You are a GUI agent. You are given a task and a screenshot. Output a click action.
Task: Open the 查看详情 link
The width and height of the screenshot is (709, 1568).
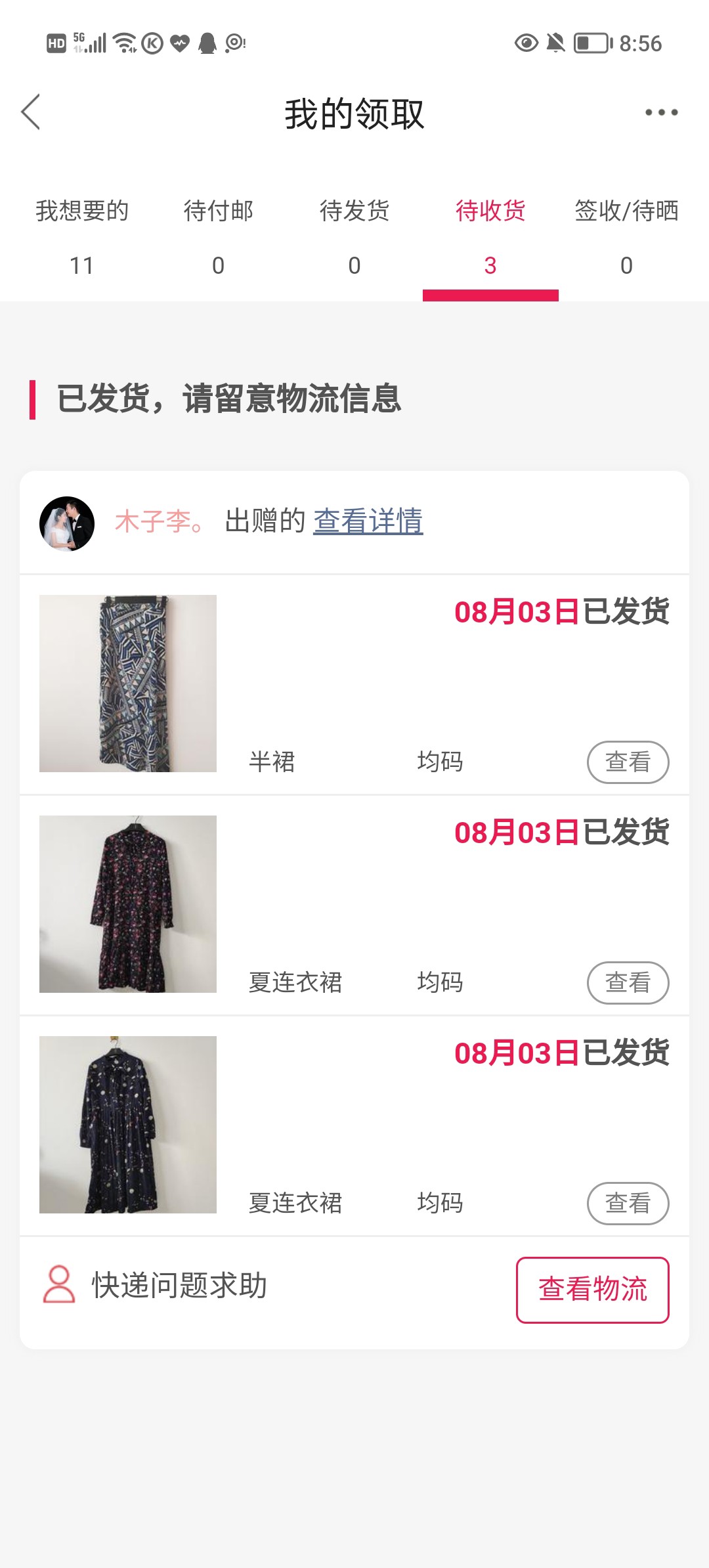point(368,521)
